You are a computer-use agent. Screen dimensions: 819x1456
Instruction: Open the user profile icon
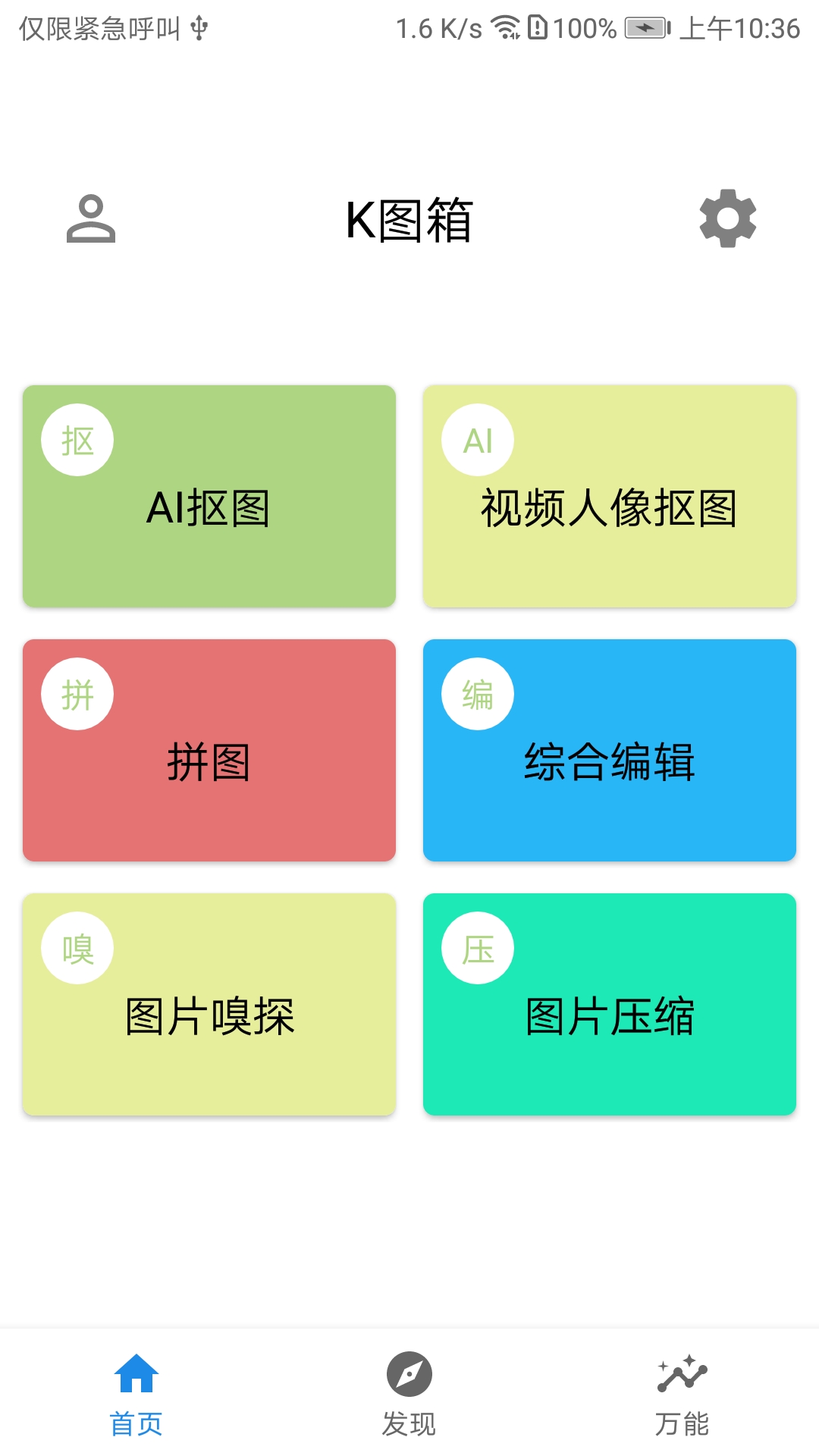[91, 219]
